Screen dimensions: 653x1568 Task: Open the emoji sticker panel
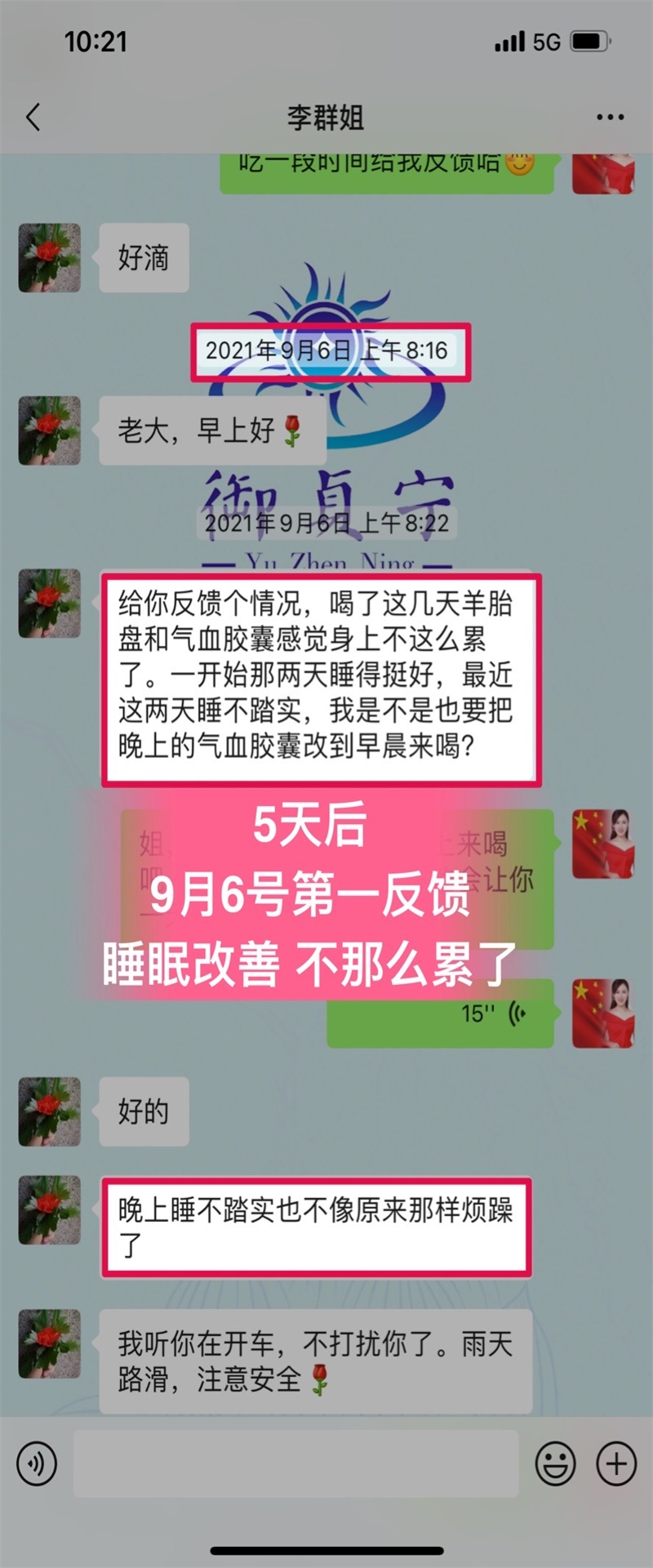[555, 1463]
